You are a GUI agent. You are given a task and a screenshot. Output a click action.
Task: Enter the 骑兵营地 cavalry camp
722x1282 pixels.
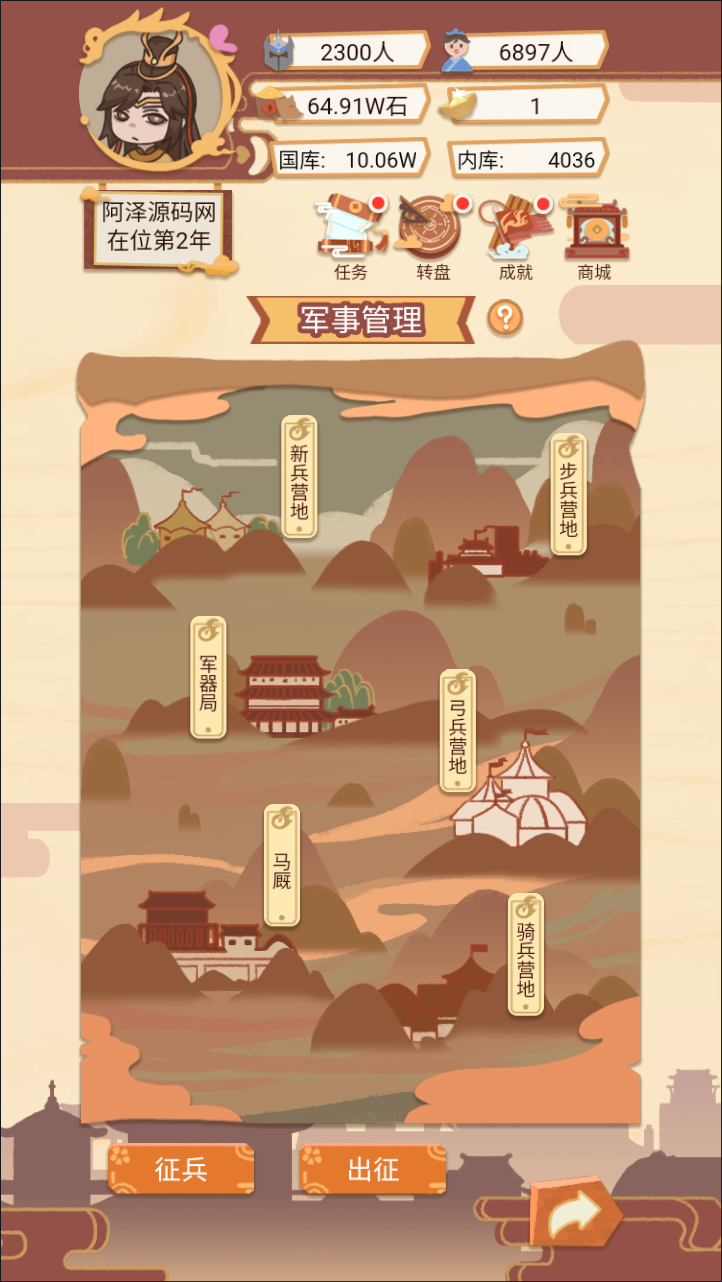click(x=526, y=954)
